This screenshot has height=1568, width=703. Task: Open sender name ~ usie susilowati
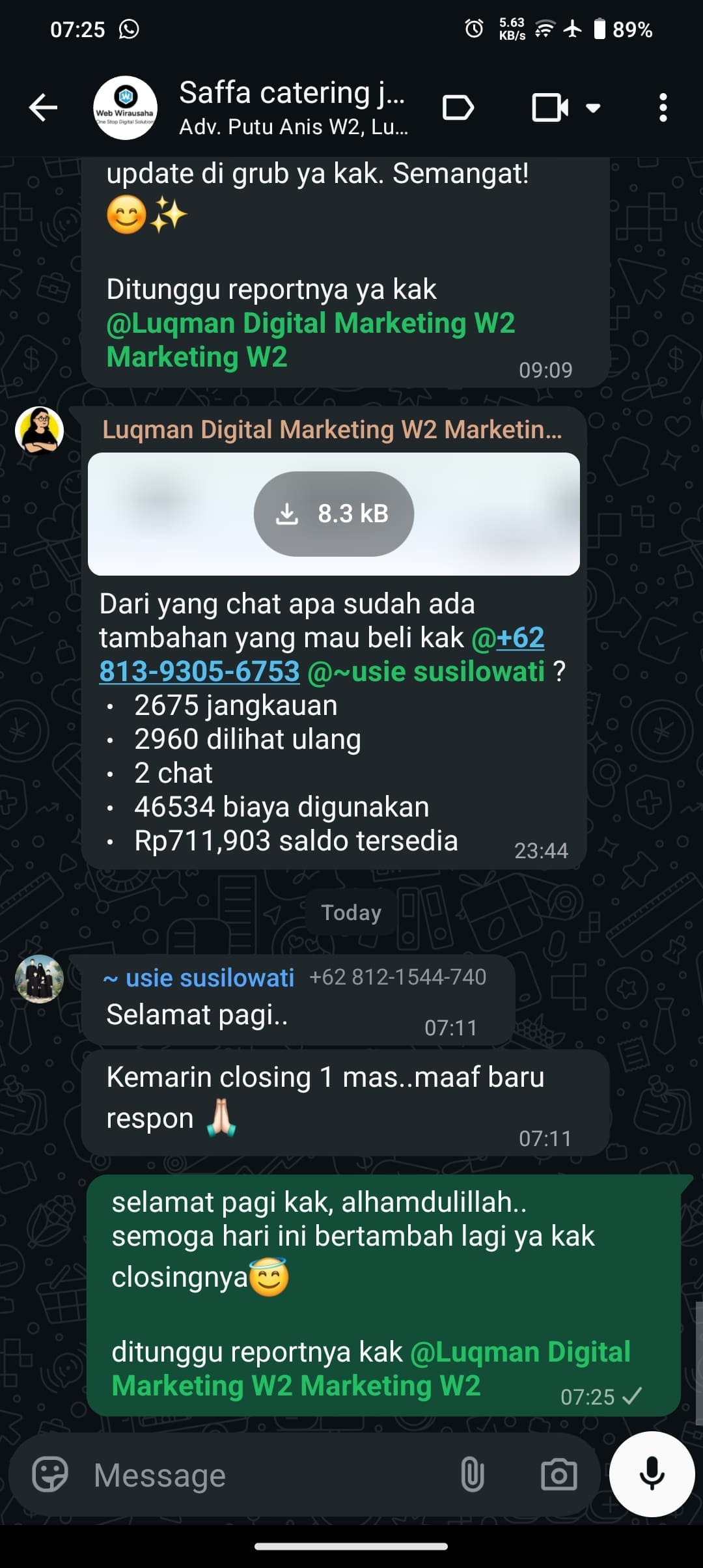point(199,977)
